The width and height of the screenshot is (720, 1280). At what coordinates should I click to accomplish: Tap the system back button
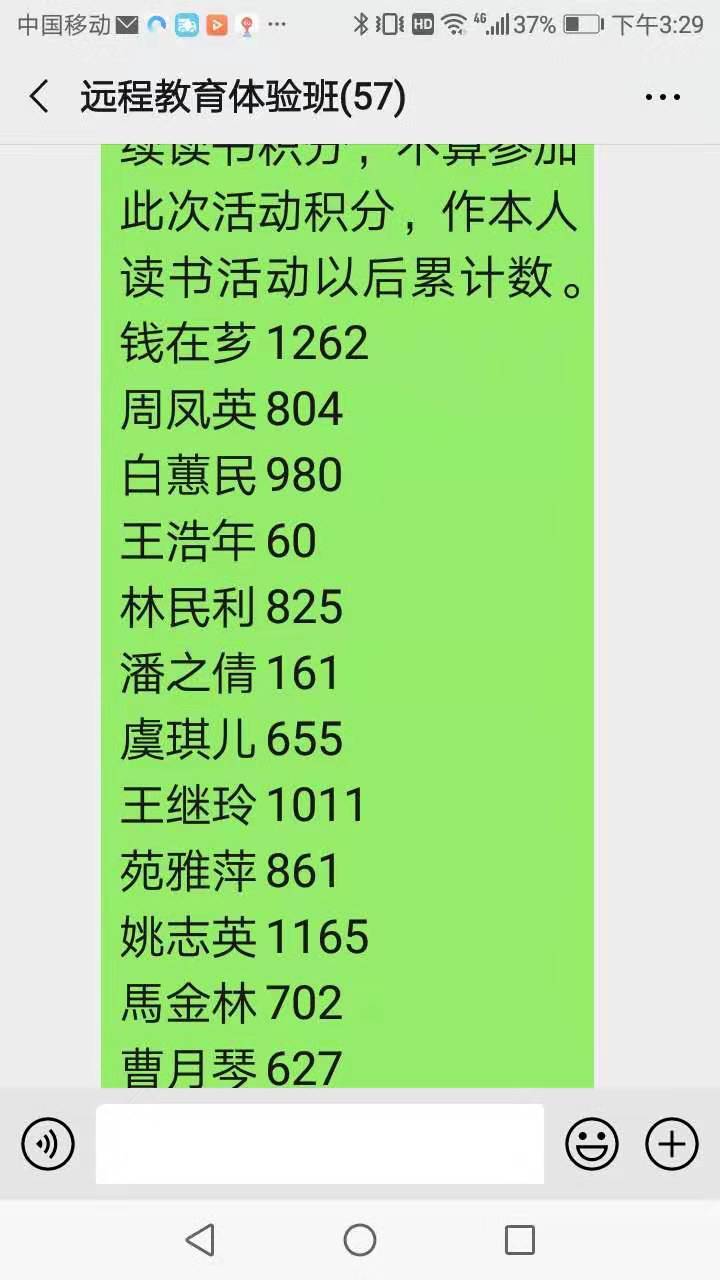(x=200, y=1240)
